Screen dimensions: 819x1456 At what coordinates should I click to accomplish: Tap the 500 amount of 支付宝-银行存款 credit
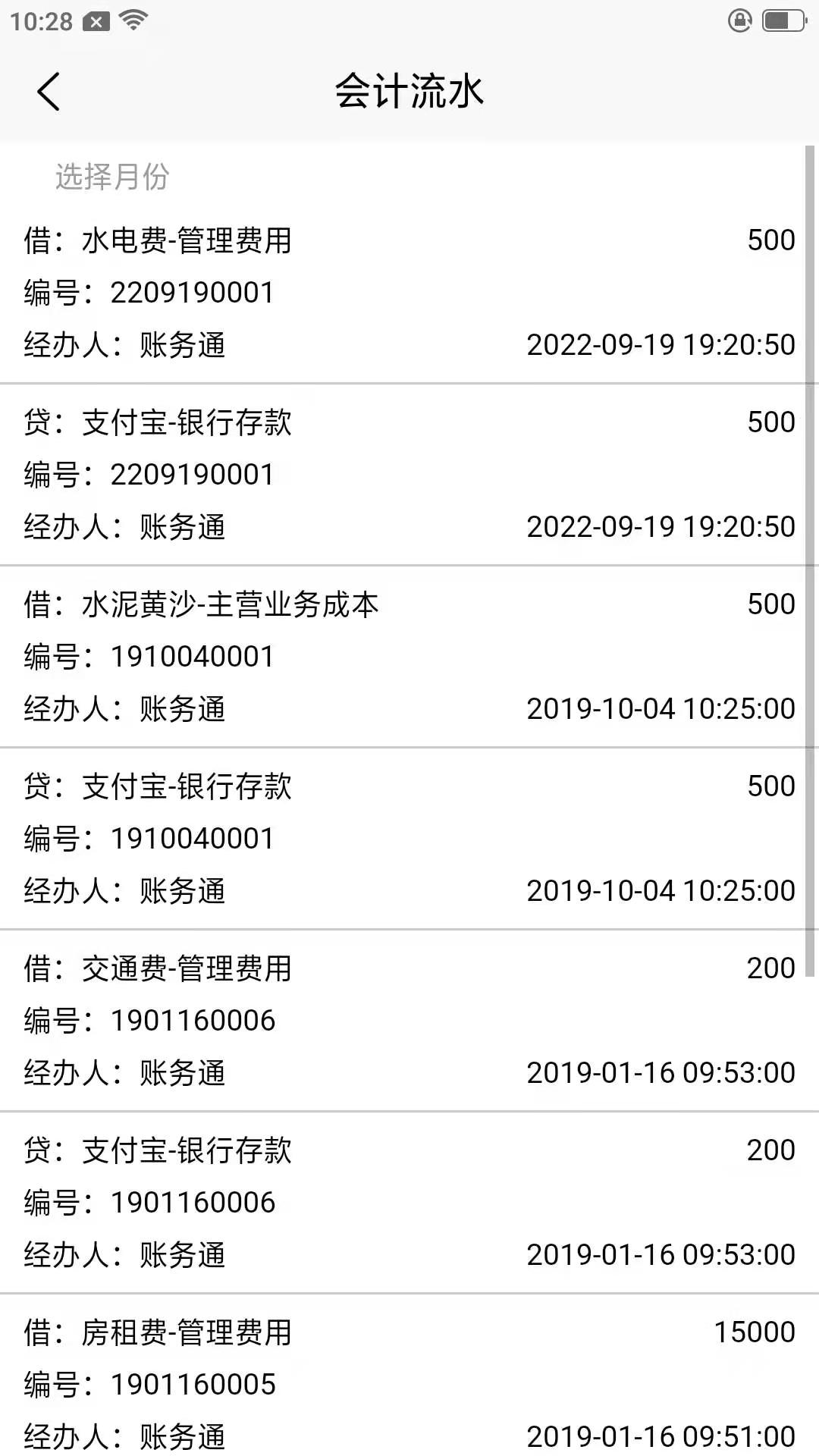click(x=768, y=421)
